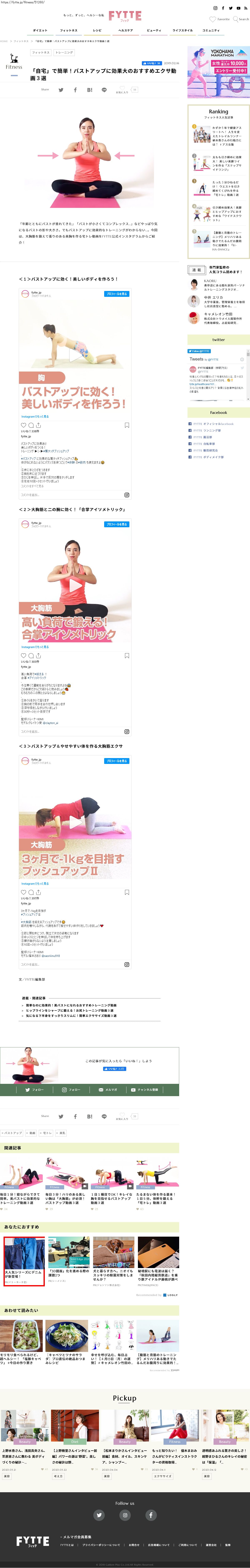Tap the チャンネル登録 YouTube button

click(x=145, y=1089)
